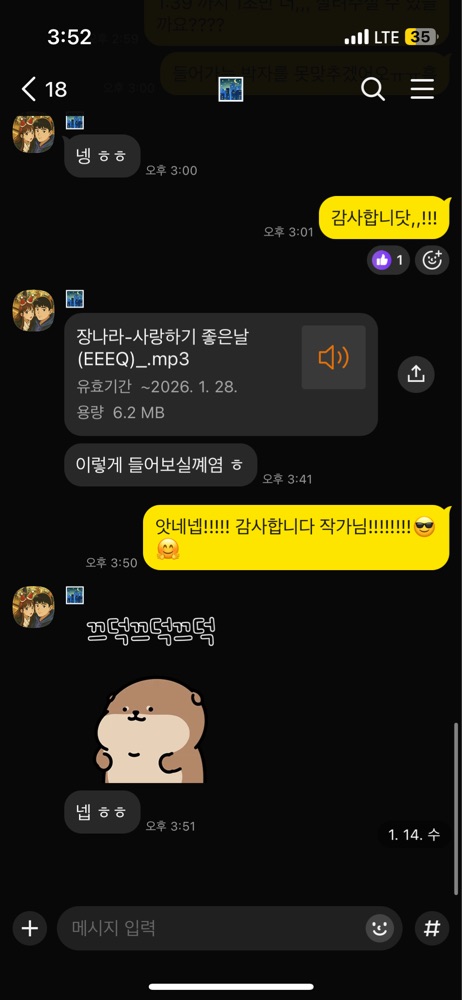Share the mp3 file attachment
The height and width of the screenshot is (1000, 462).
(416, 374)
